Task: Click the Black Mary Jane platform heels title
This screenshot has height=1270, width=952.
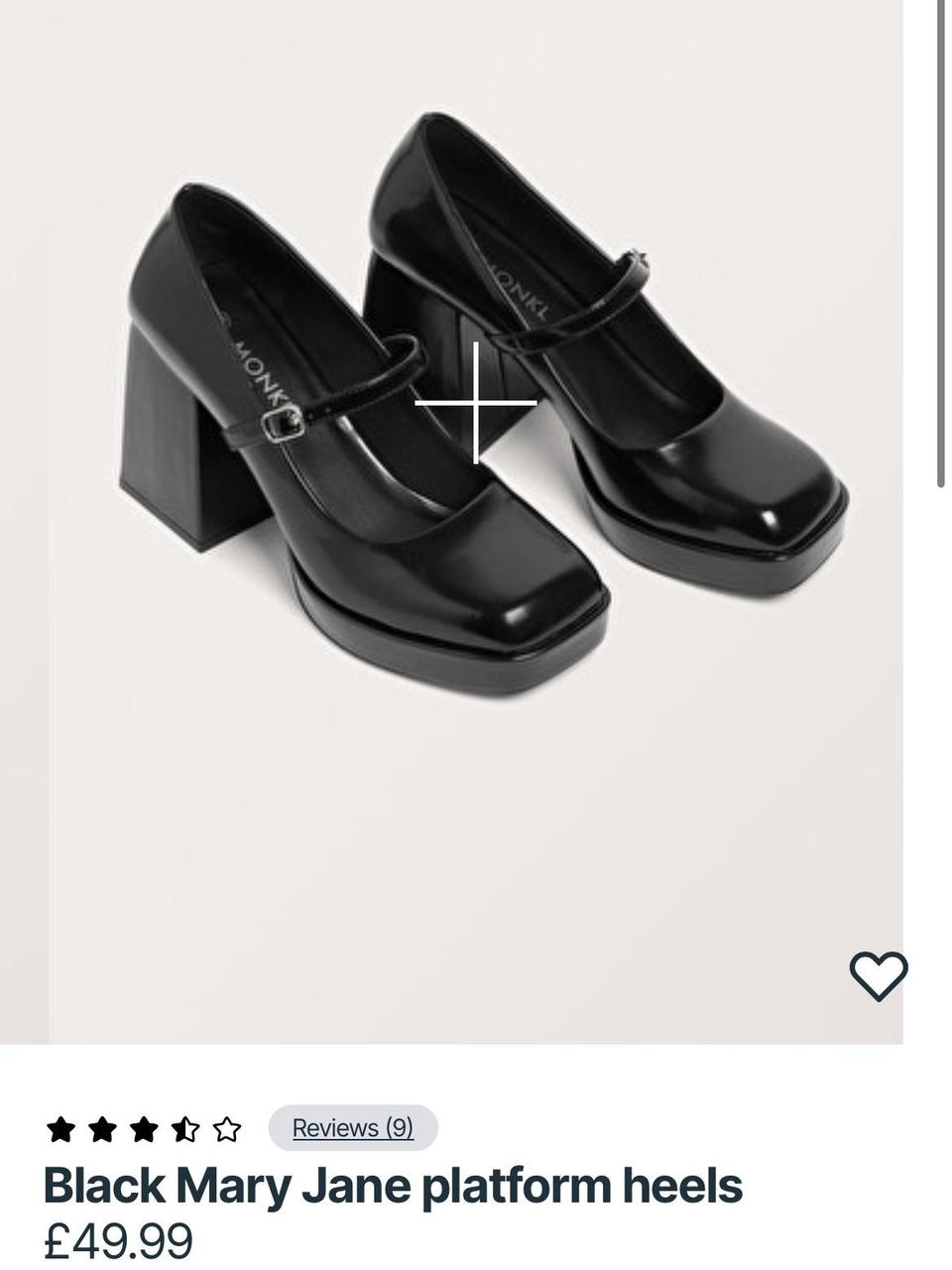Action: pos(393,1183)
